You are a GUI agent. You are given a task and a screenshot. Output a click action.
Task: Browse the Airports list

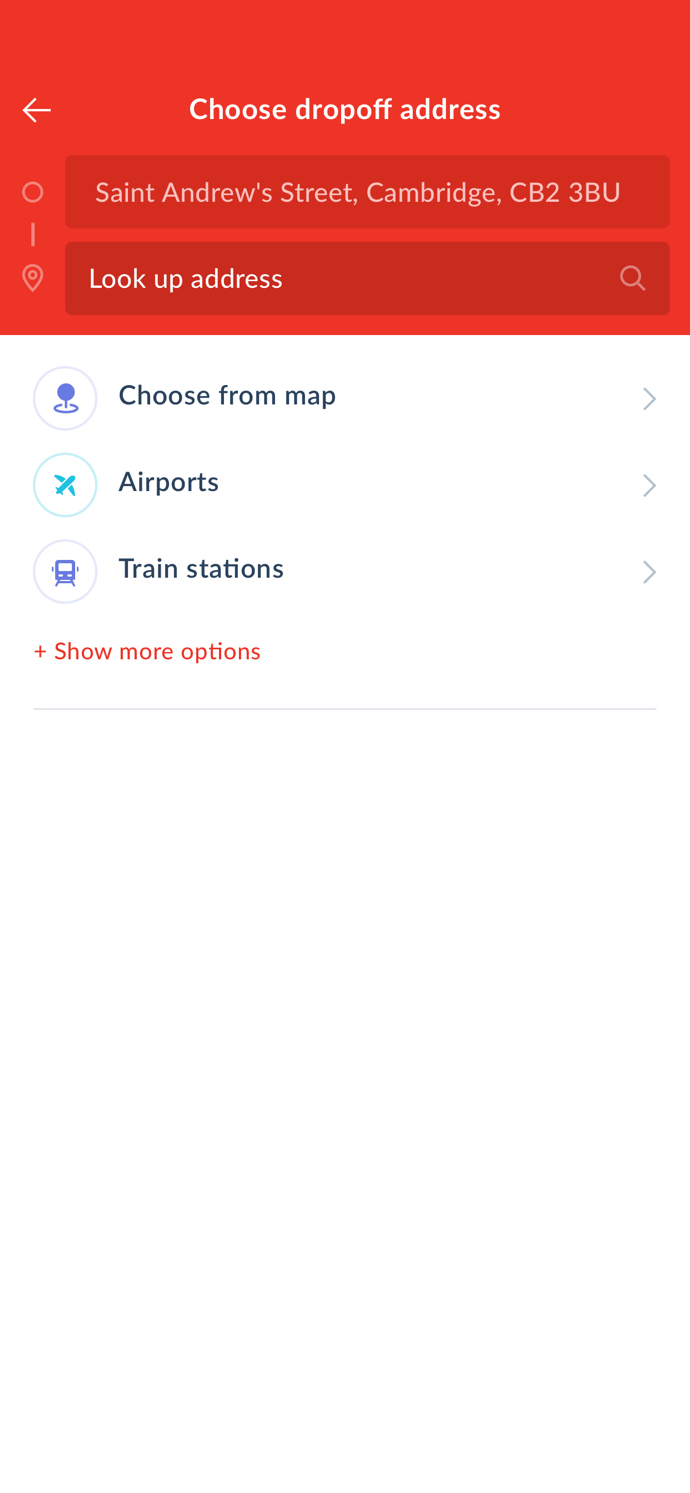344,484
